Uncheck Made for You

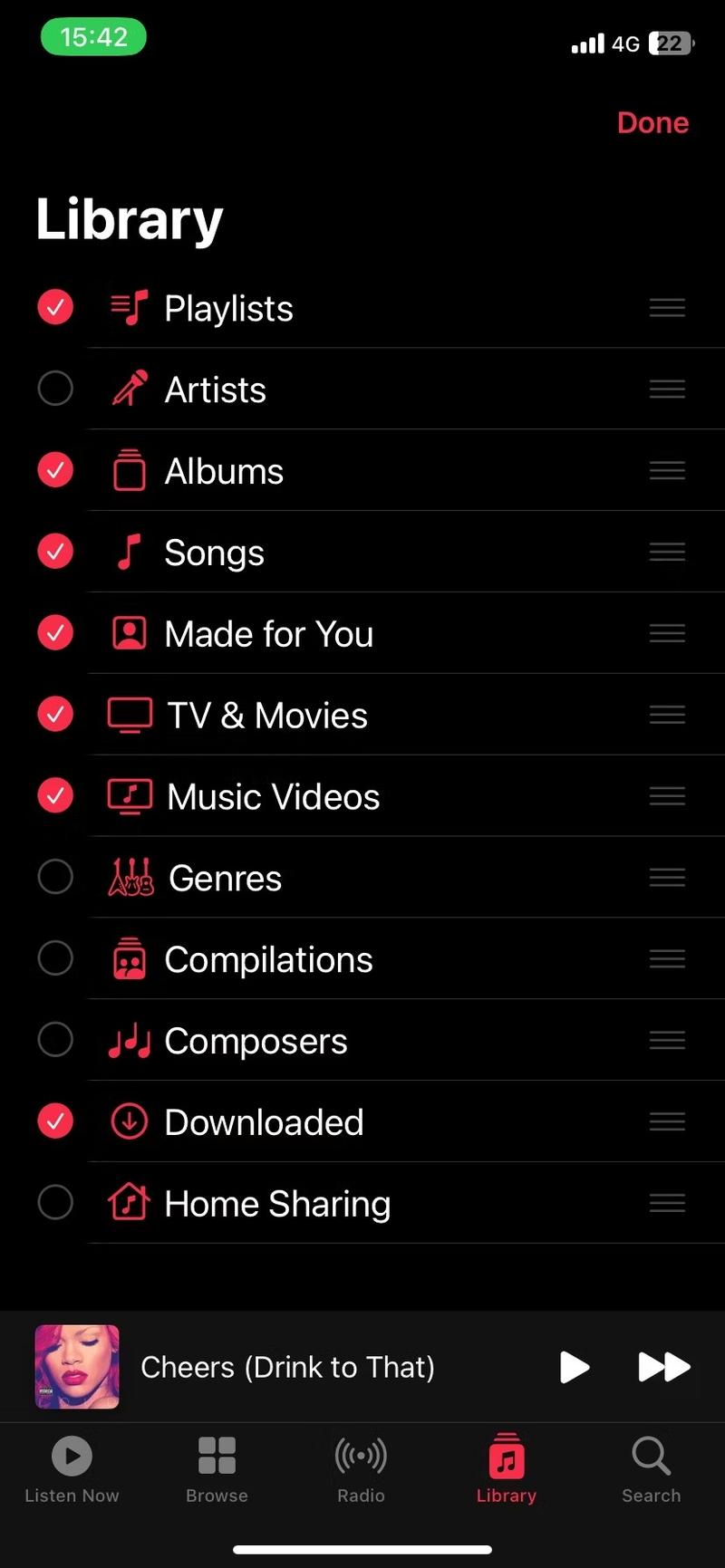pos(55,633)
